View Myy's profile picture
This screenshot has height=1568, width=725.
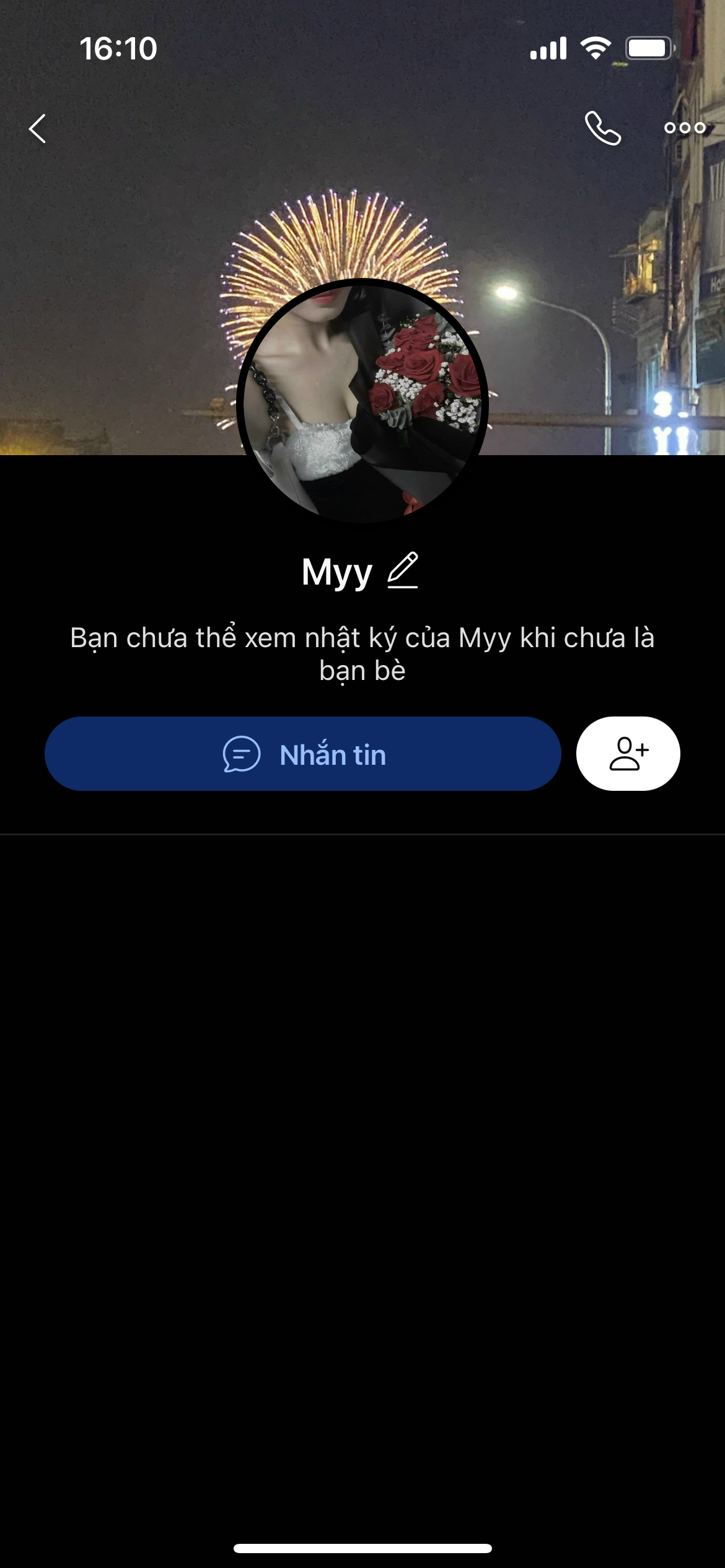(x=362, y=403)
